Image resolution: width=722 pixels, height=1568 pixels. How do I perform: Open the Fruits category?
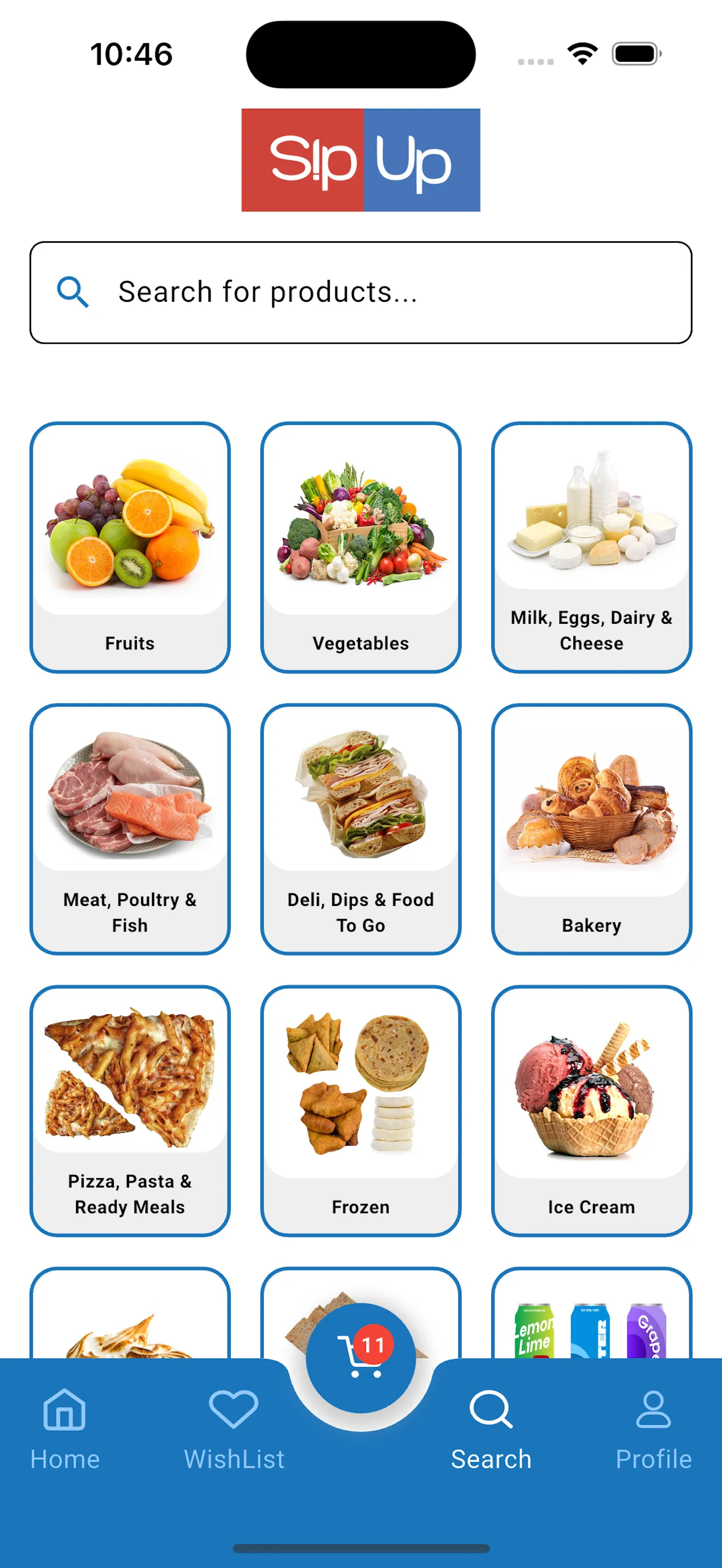point(130,547)
